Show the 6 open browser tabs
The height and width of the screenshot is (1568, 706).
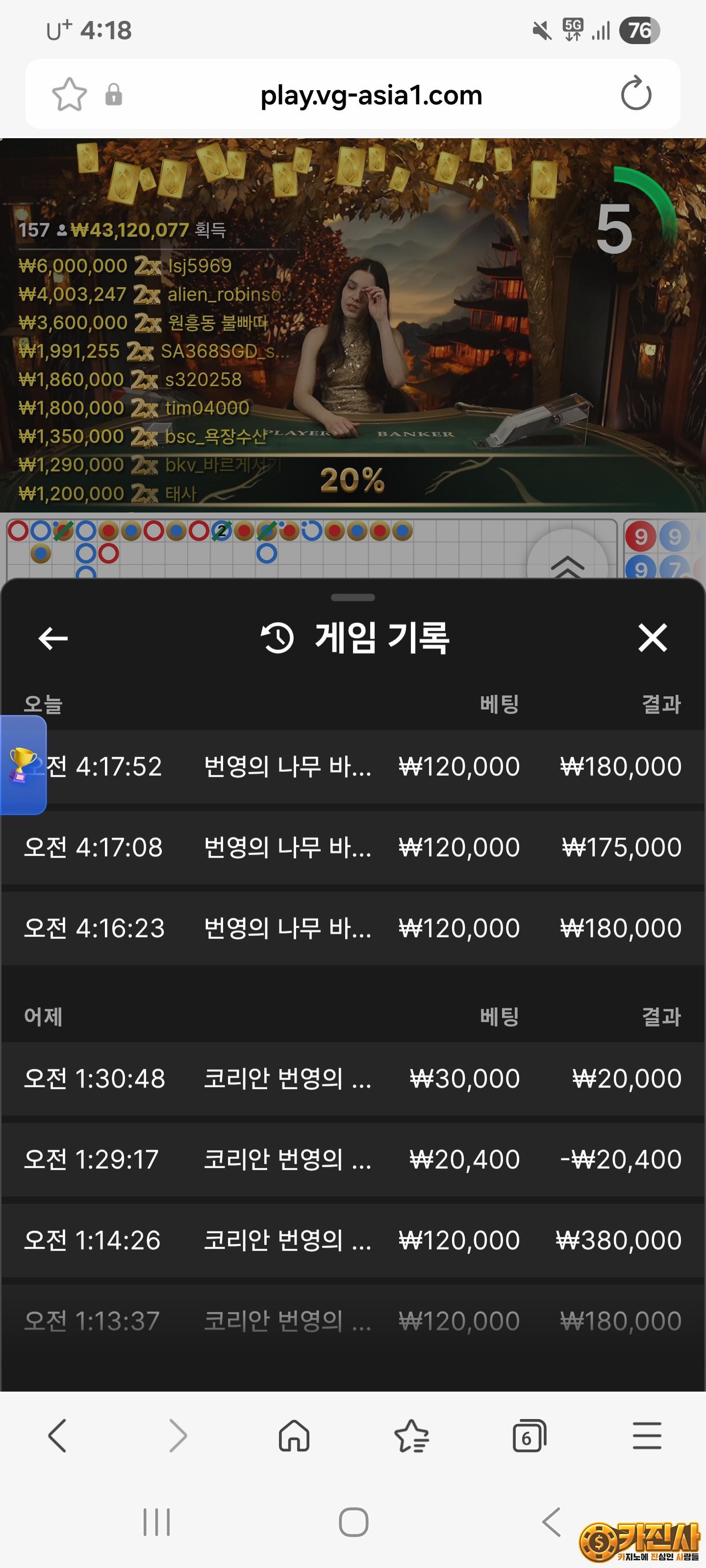click(x=529, y=1436)
